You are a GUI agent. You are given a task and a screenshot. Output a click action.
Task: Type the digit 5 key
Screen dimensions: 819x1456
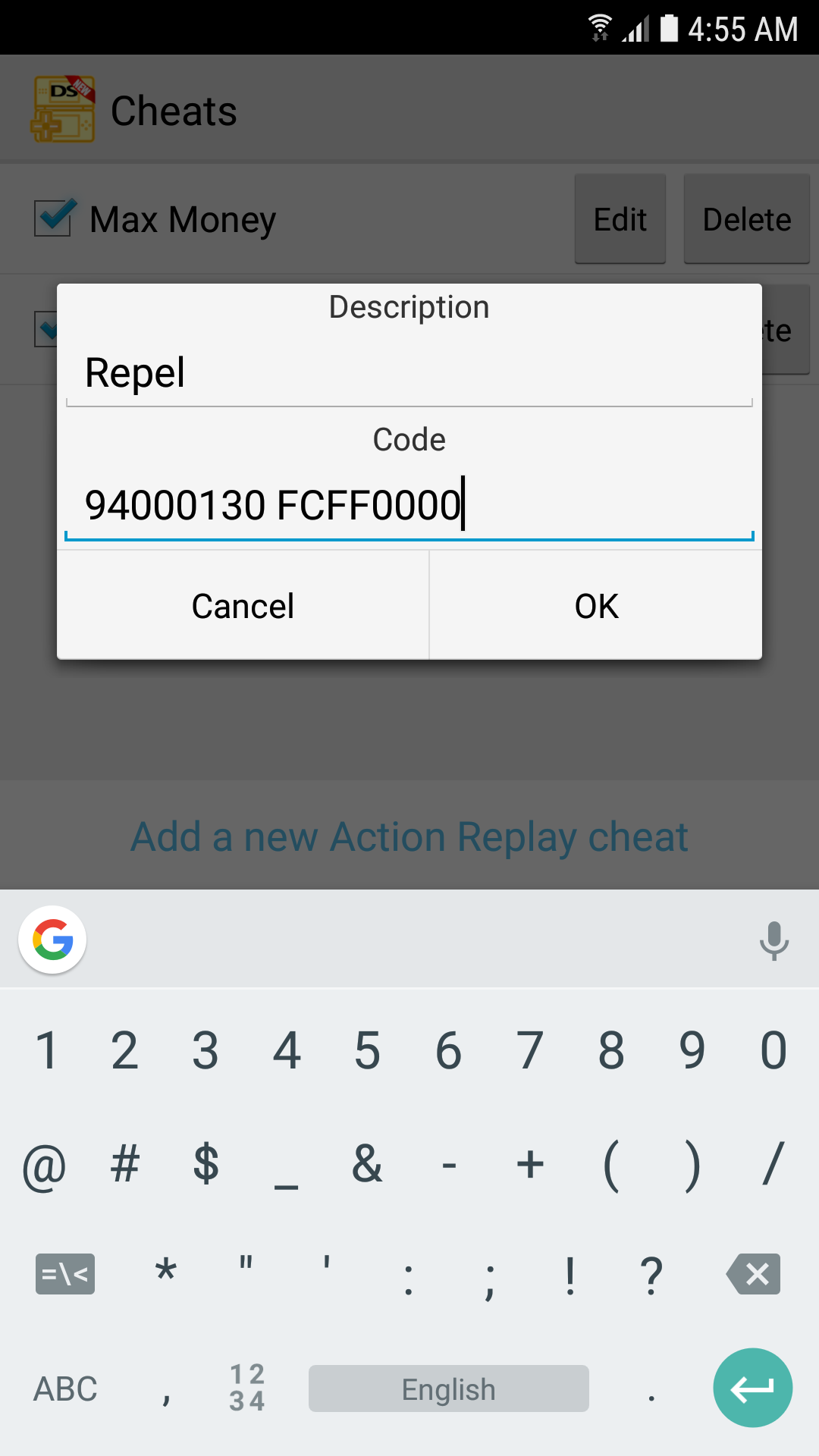[x=367, y=1051]
